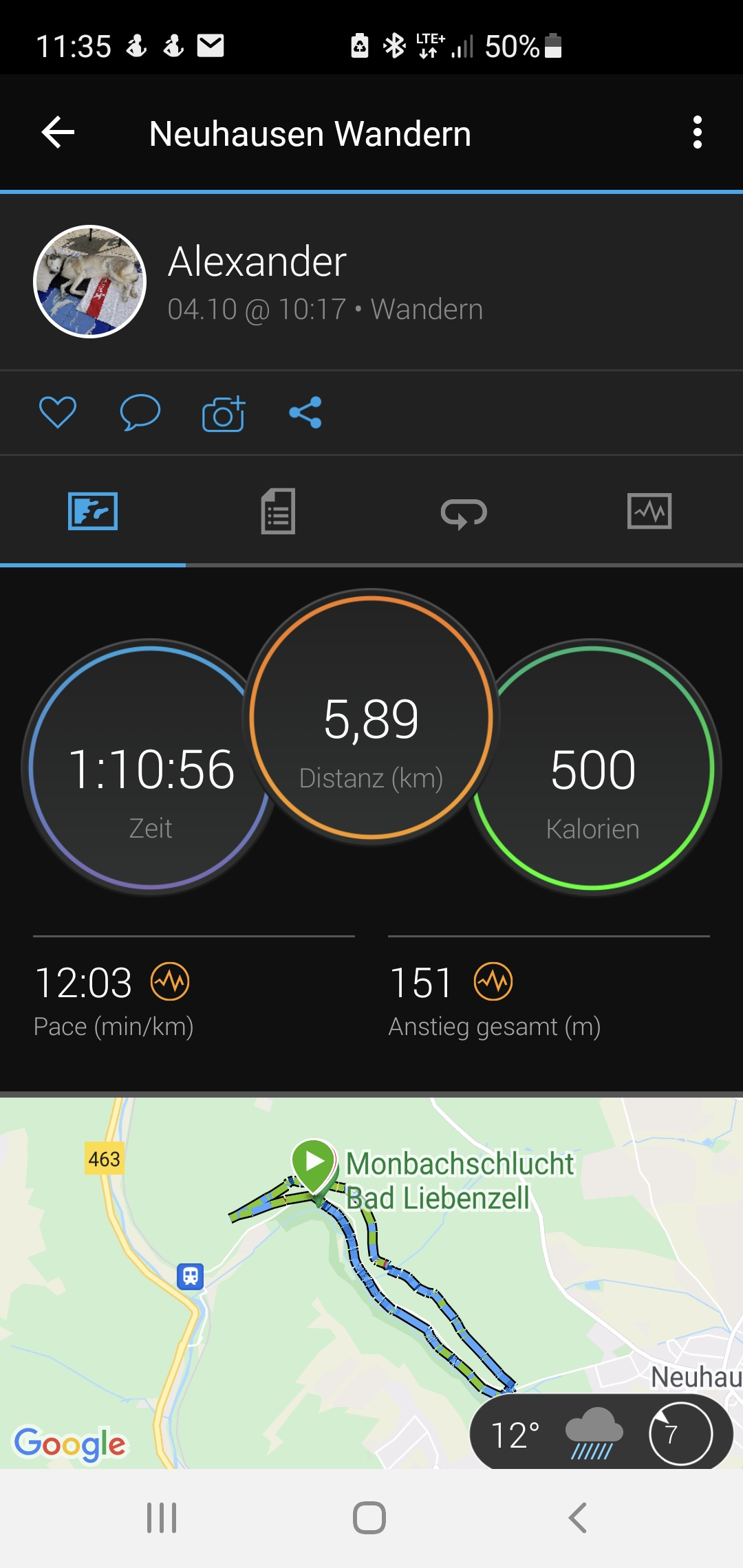Open the 12° weather details
The image size is (743, 1568).
click(x=600, y=1434)
